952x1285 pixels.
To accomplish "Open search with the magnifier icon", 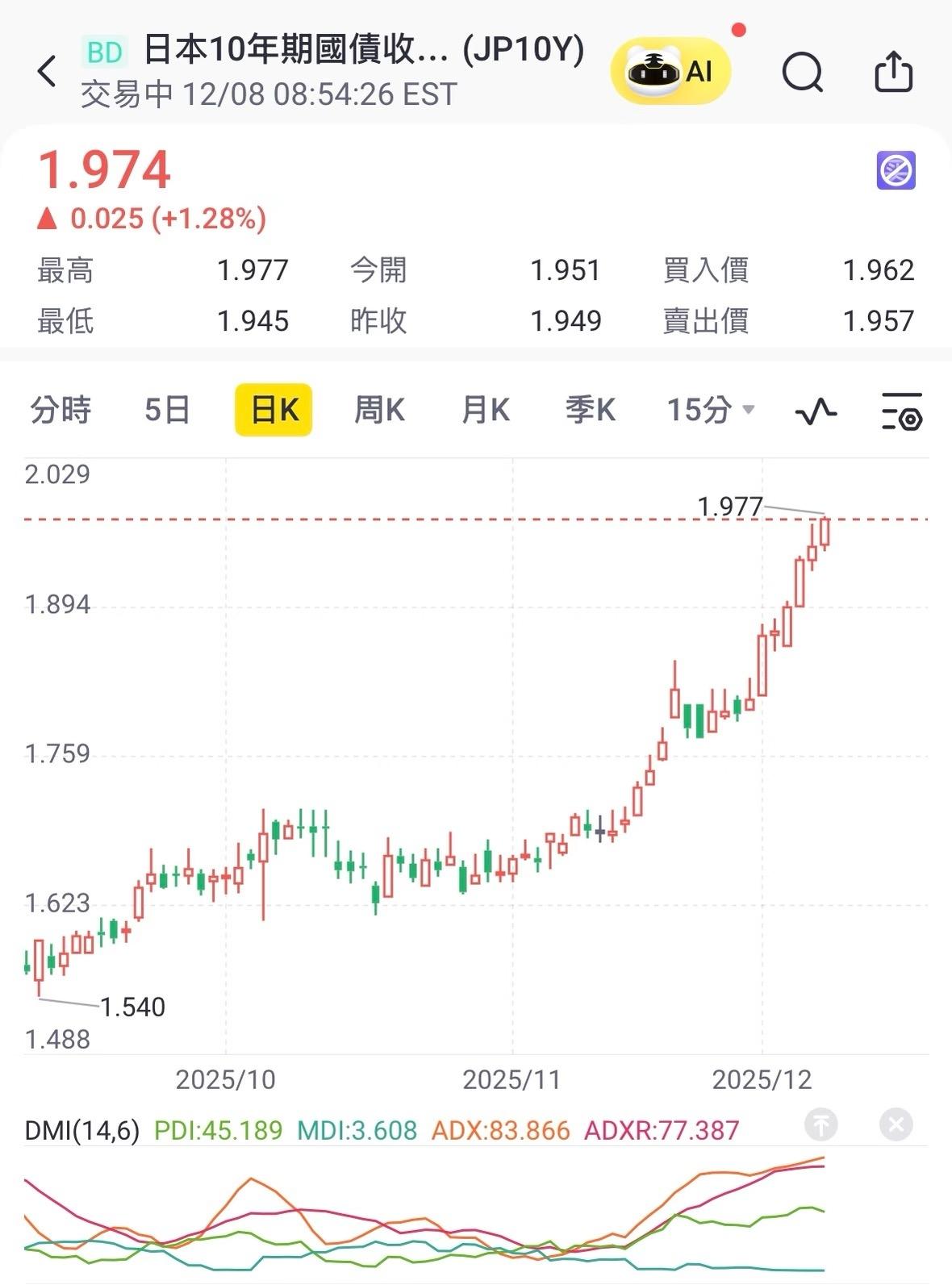I will [x=803, y=71].
